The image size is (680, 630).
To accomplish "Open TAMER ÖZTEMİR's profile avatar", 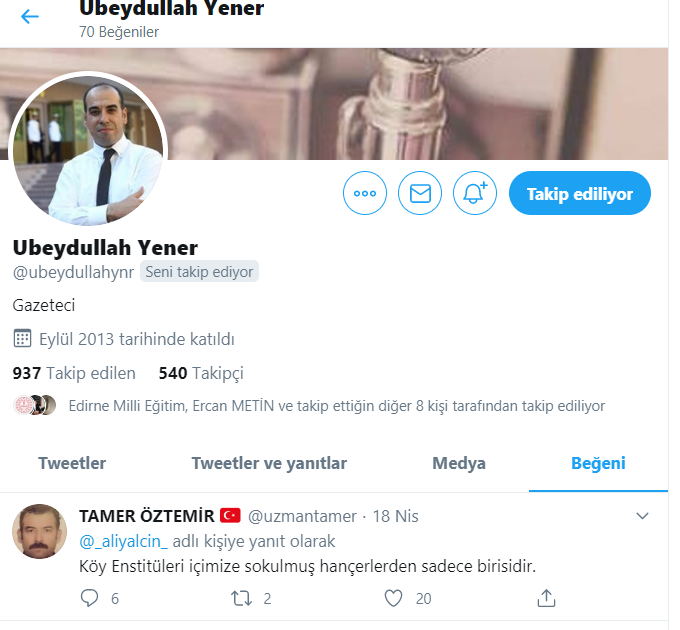I will pyautogui.click(x=39, y=531).
